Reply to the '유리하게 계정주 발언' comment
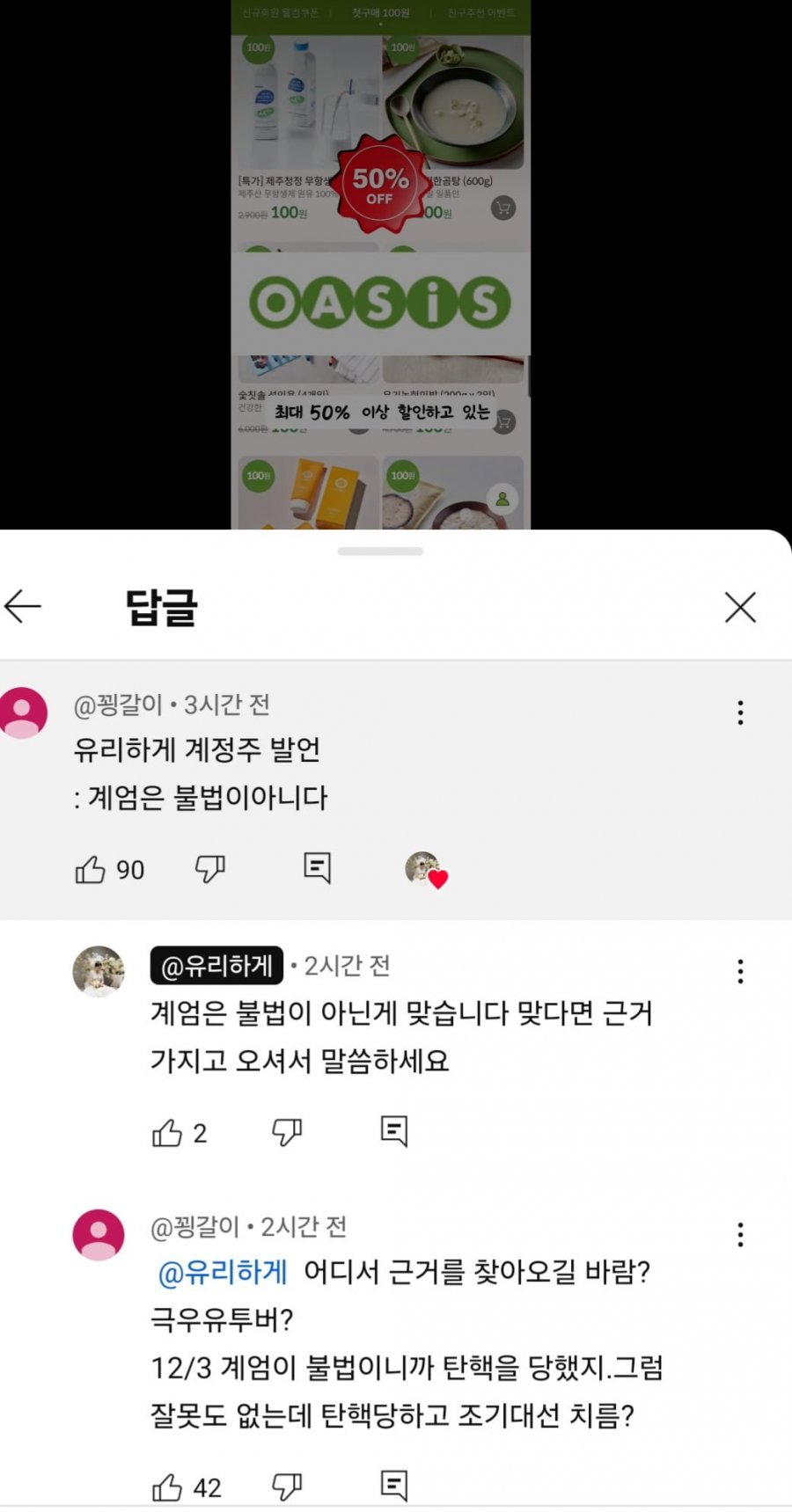This screenshot has height=1512, width=792. pyautogui.click(x=317, y=868)
